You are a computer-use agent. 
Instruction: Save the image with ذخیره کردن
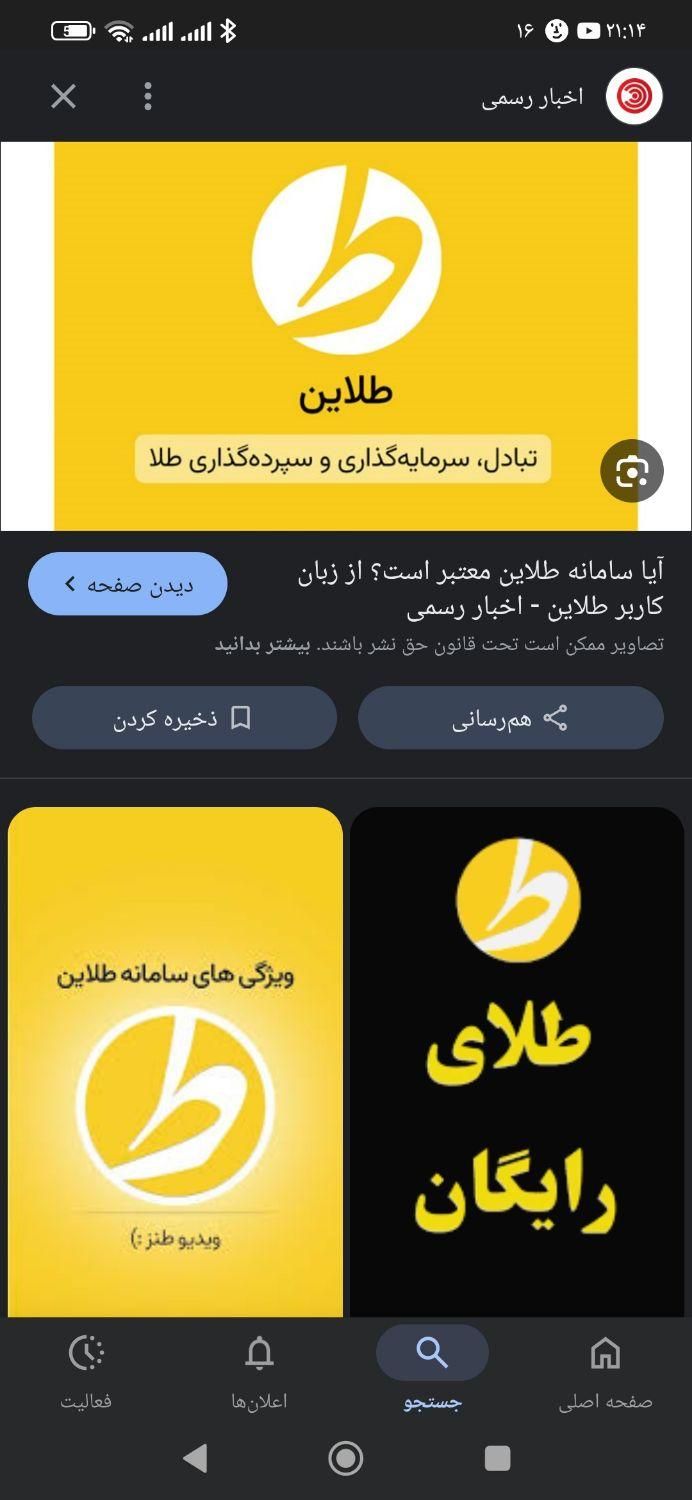[184, 718]
